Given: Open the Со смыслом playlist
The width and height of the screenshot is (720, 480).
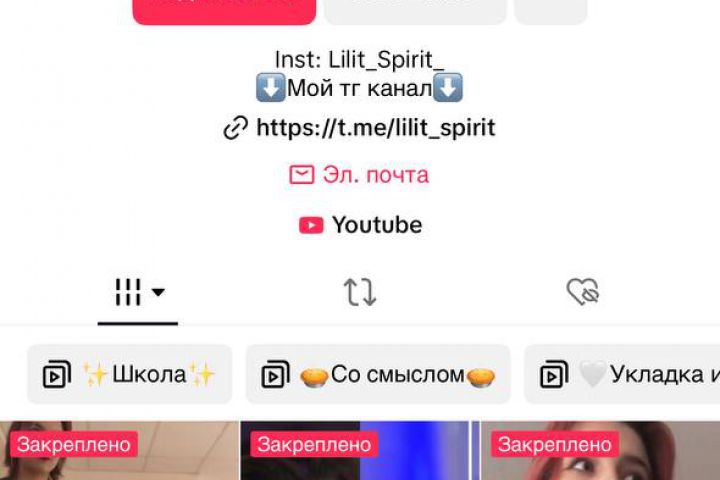Looking at the screenshot, I should [378, 375].
